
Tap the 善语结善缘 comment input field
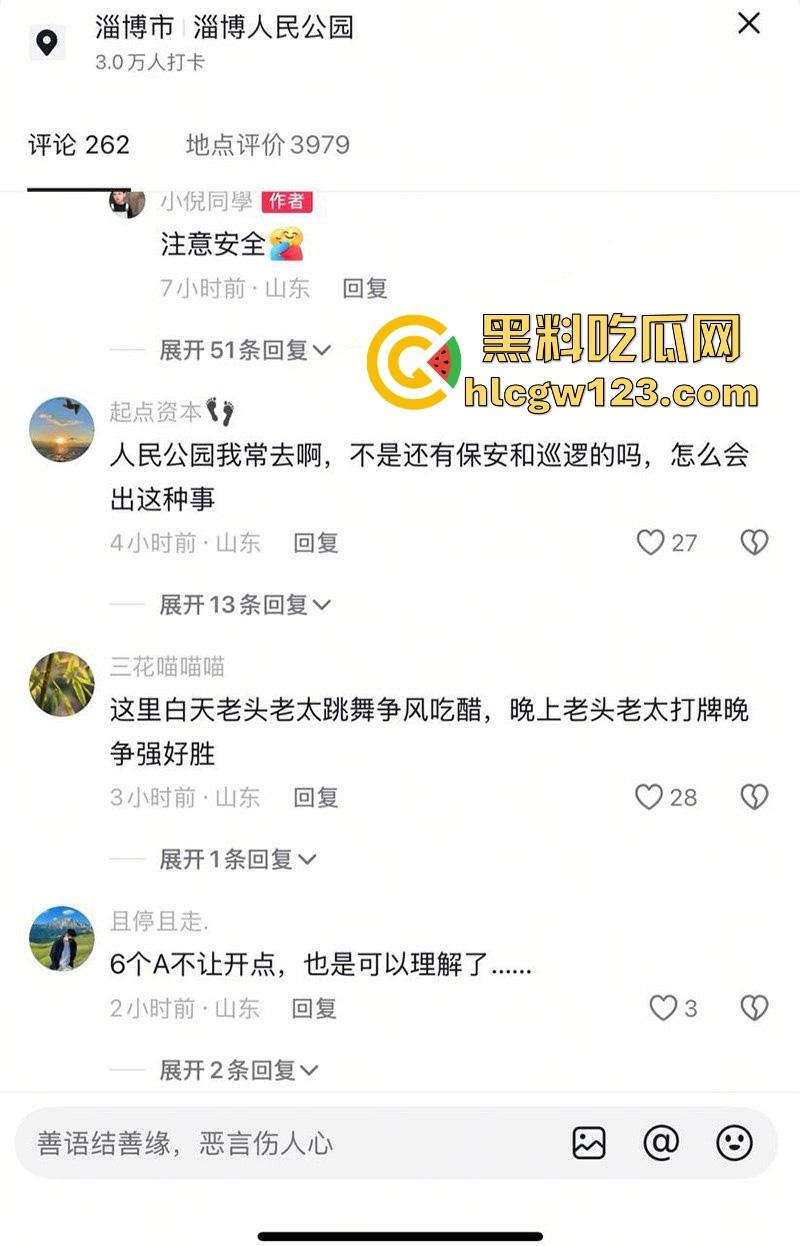(x=290, y=1143)
